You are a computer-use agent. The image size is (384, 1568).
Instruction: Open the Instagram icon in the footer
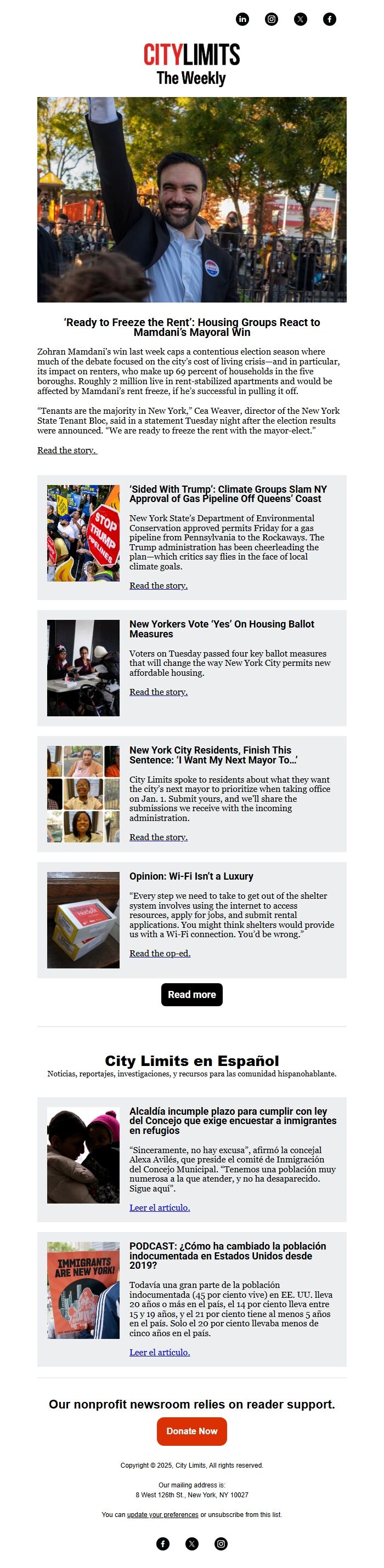[x=221, y=1543]
